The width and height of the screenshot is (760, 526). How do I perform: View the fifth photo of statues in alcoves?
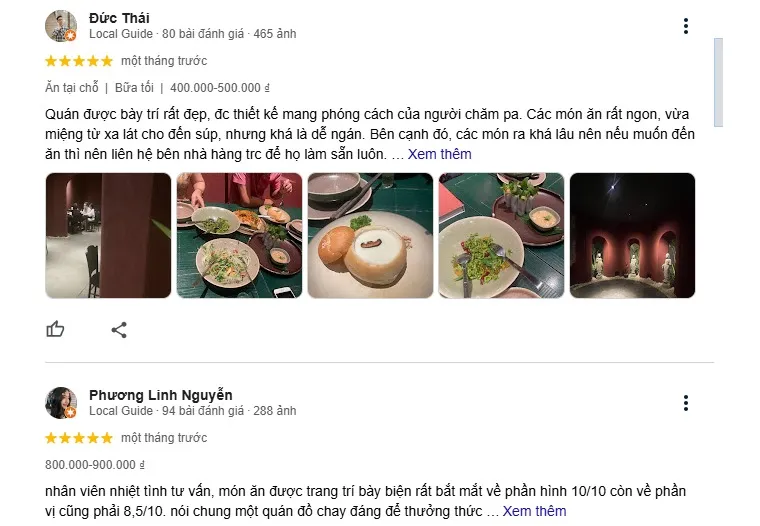pos(632,236)
